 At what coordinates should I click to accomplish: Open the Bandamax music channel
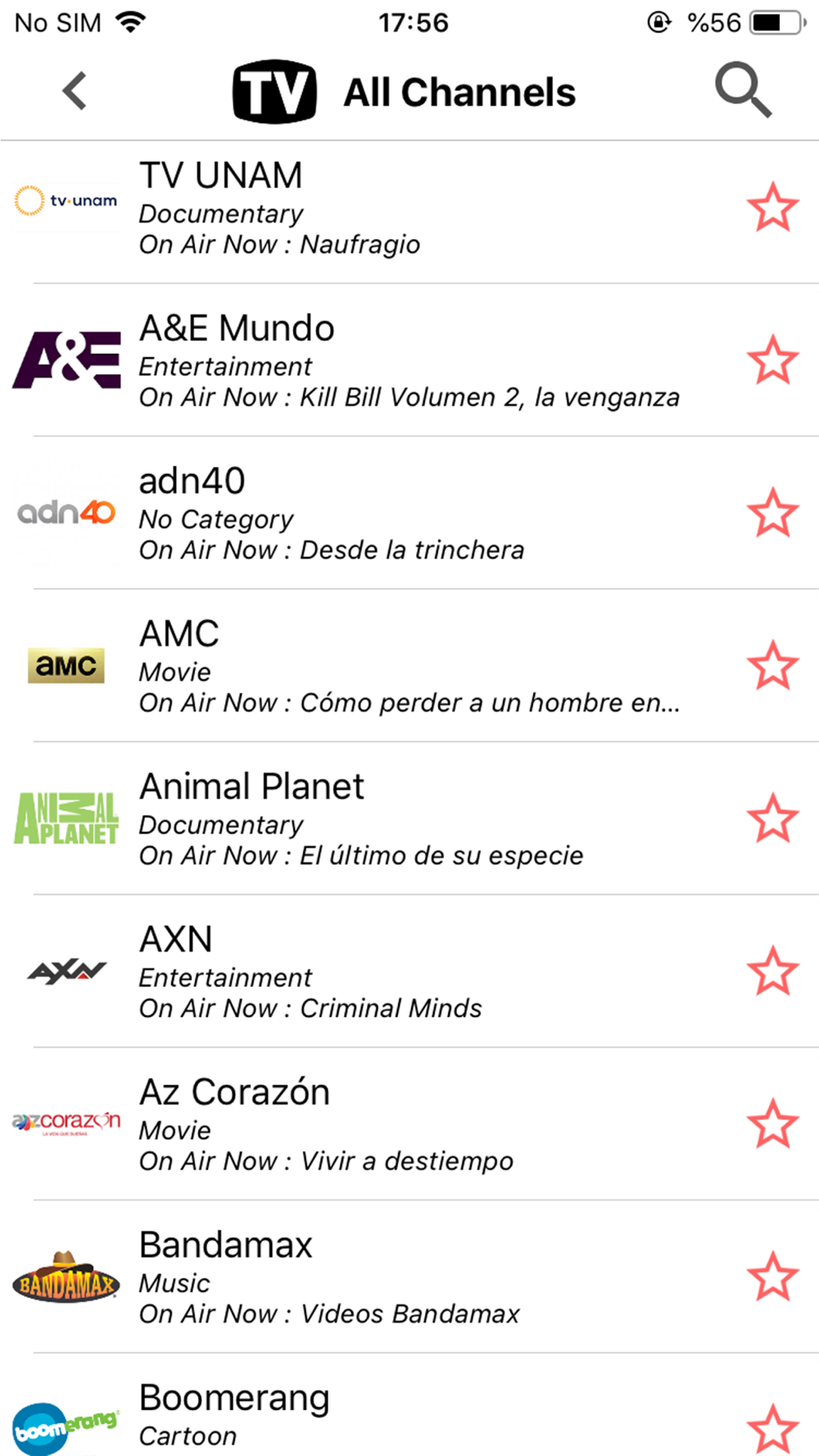pos(409,1277)
